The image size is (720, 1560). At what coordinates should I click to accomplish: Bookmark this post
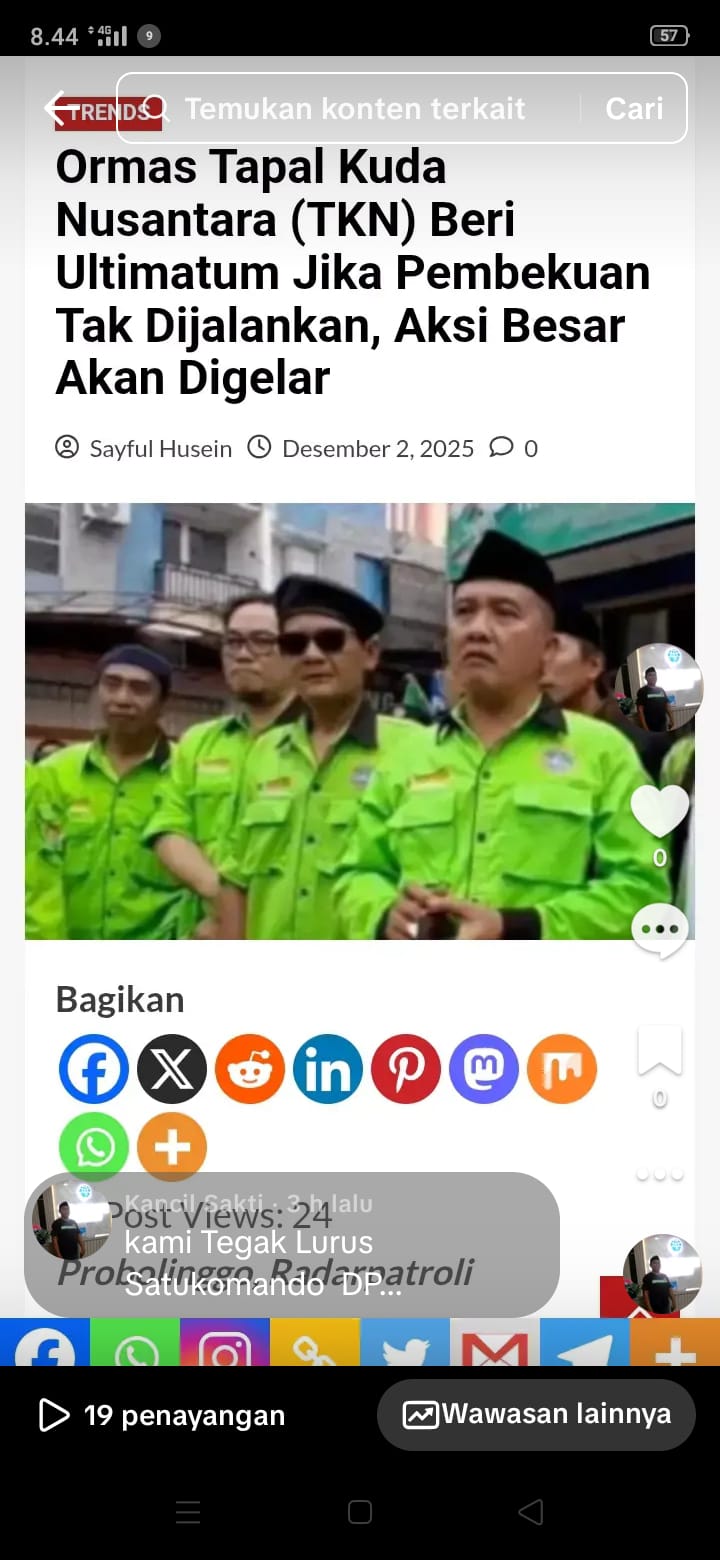[660, 1052]
